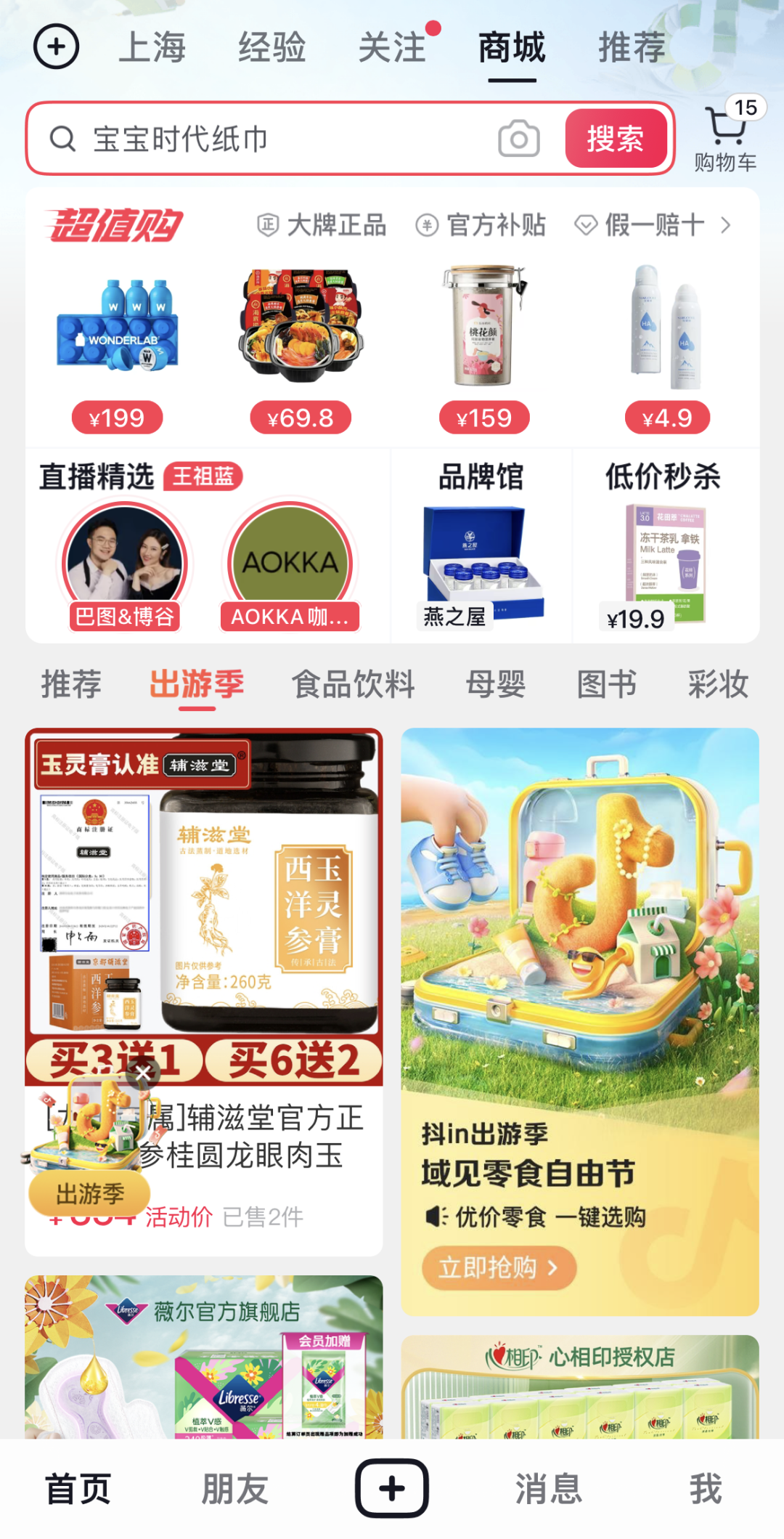This screenshot has width=784, height=1539.
Task: Switch to the 上海 tab
Action: (x=152, y=48)
